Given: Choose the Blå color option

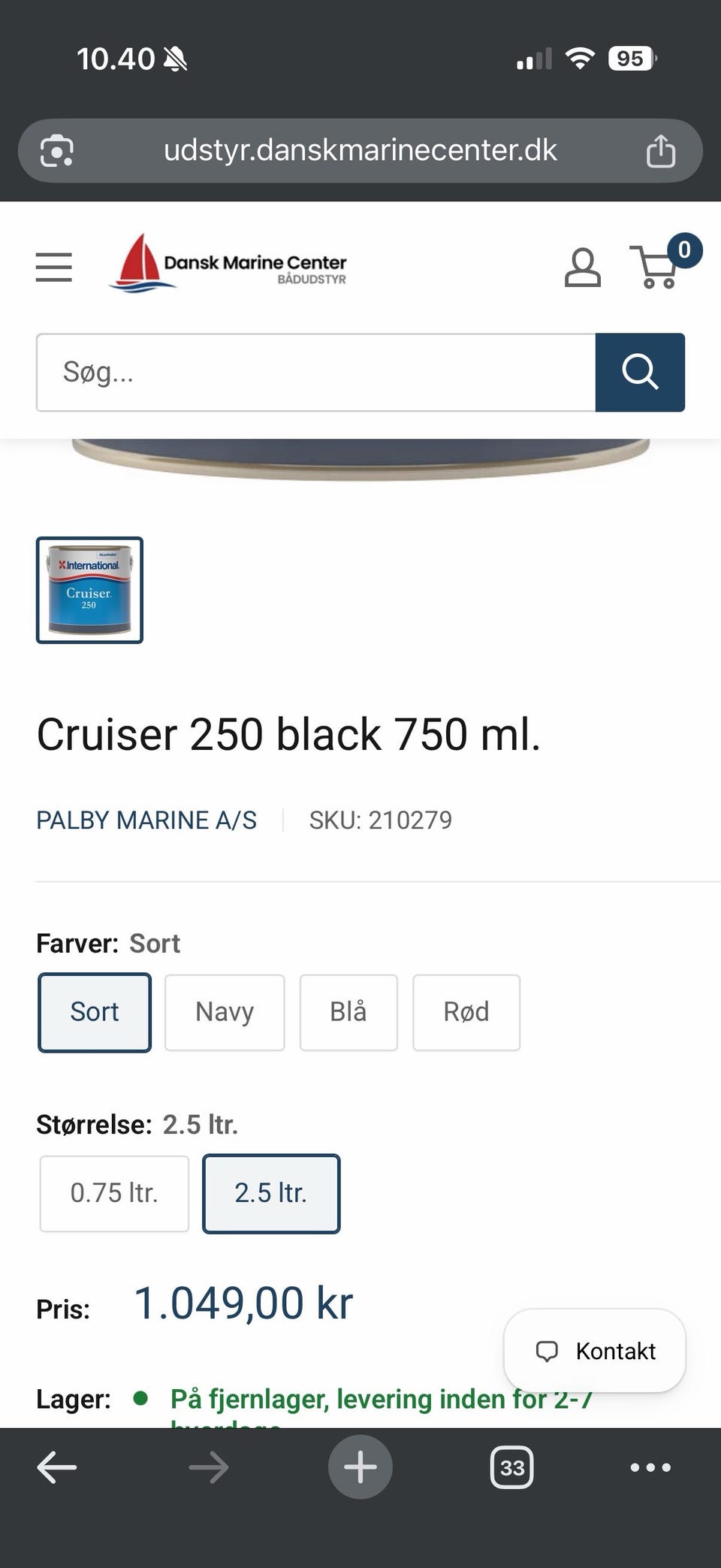Looking at the screenshot, I should point(348,1012).
